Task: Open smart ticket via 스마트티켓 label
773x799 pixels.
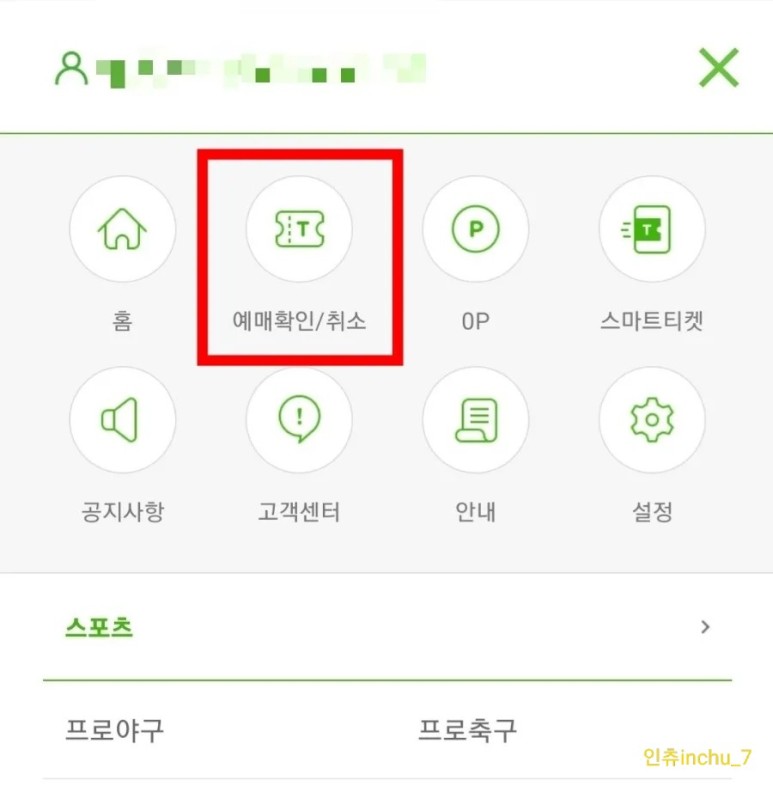Action: (651, 321)
